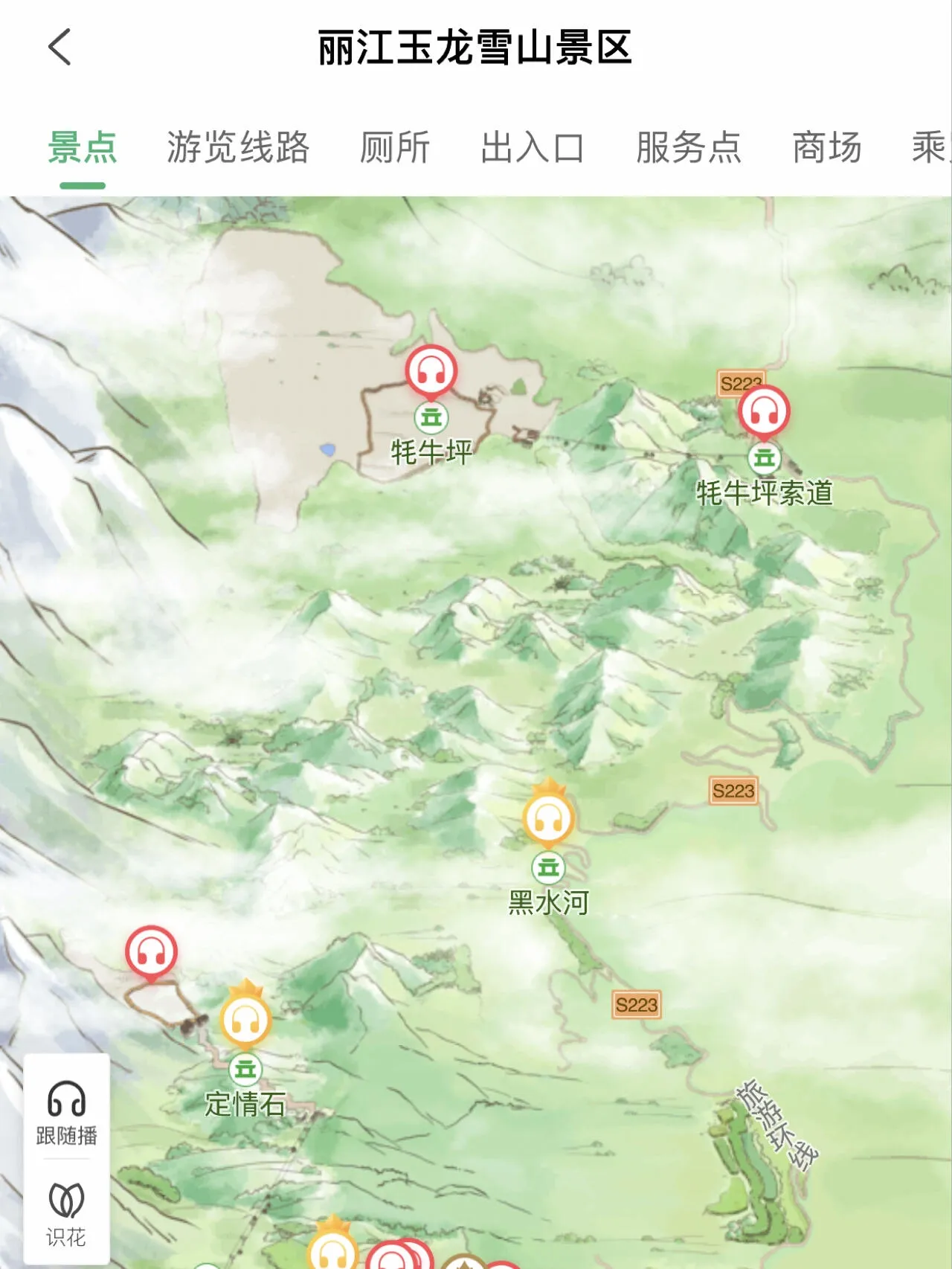Screen dimensions: 952x1269
Task: Open the 识花 flower identifier
Action: click(67, 1213)
